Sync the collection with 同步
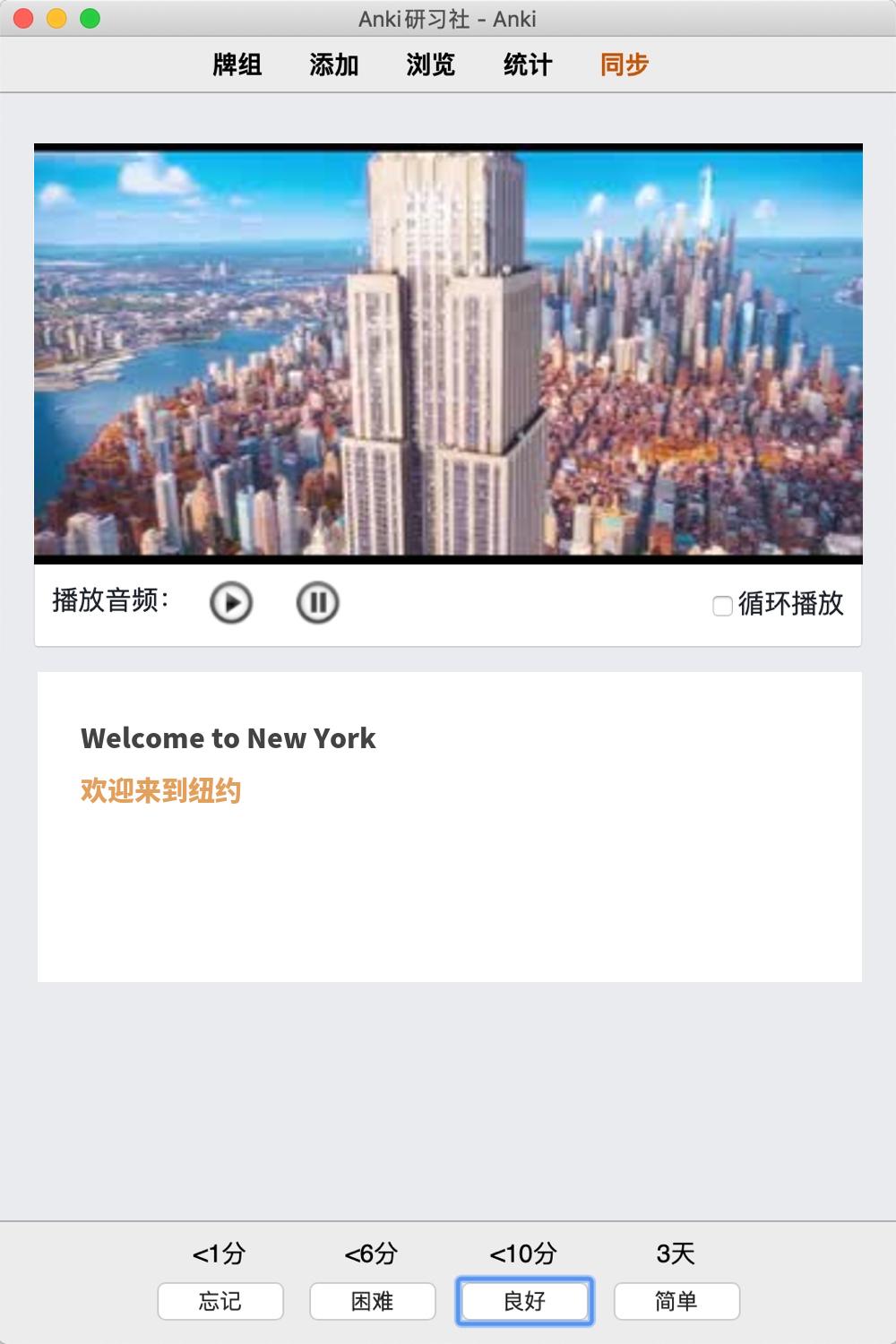896x1344 pixels. click(625, 65)
